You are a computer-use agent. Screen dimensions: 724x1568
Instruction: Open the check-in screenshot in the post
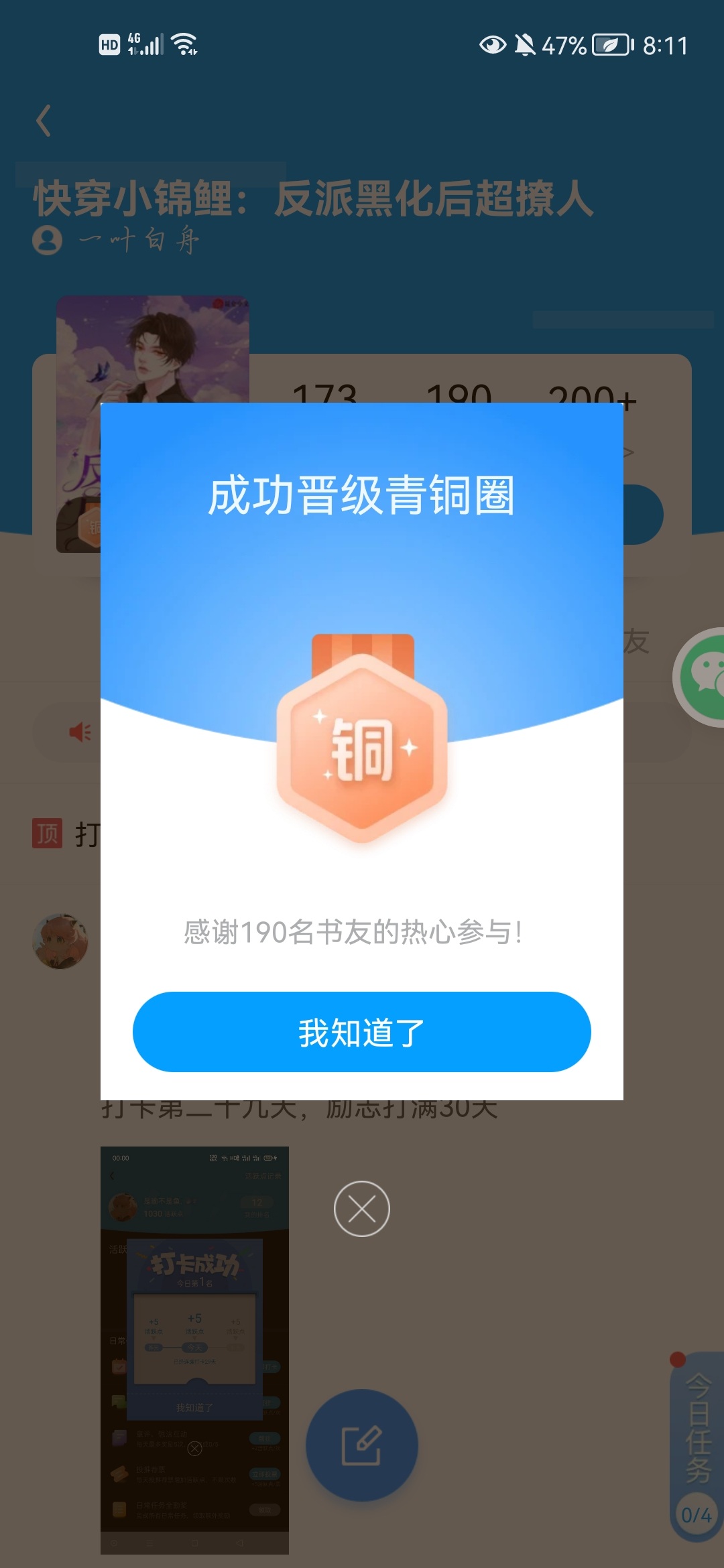pos(194,1350)
